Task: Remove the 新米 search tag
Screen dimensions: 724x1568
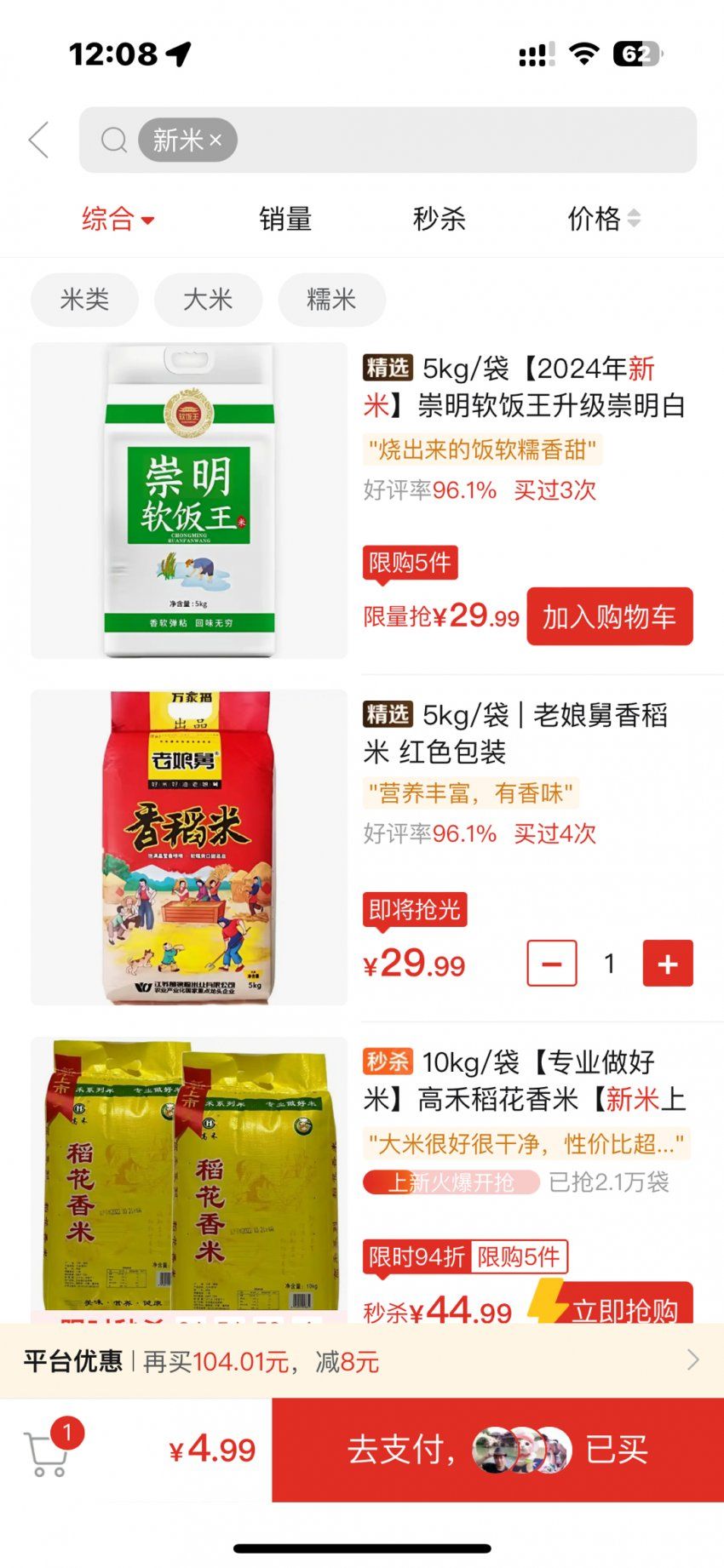Action: tap(215, 140)
